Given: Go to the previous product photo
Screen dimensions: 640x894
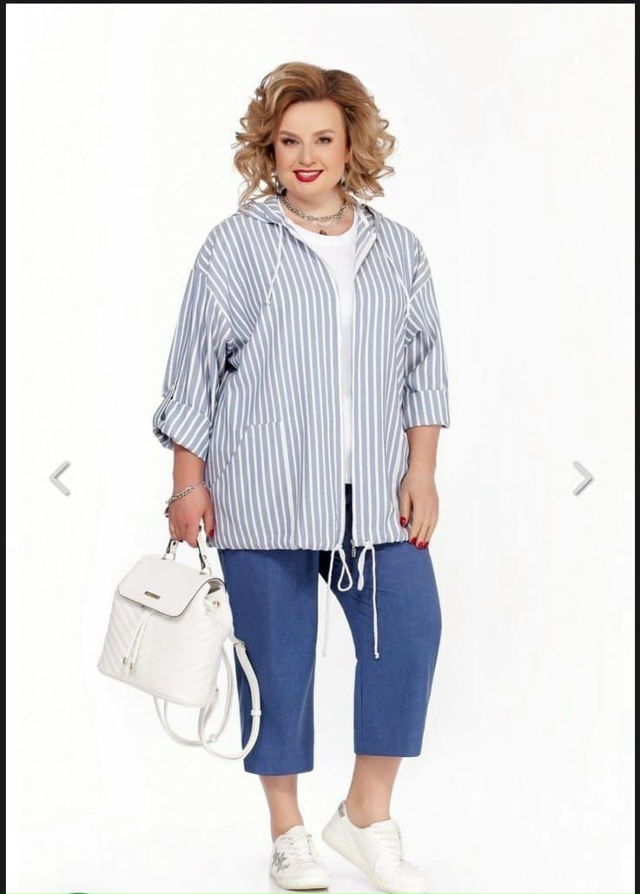Looking at the screenshot, I should pyautogui.click(x=61, y=478).
